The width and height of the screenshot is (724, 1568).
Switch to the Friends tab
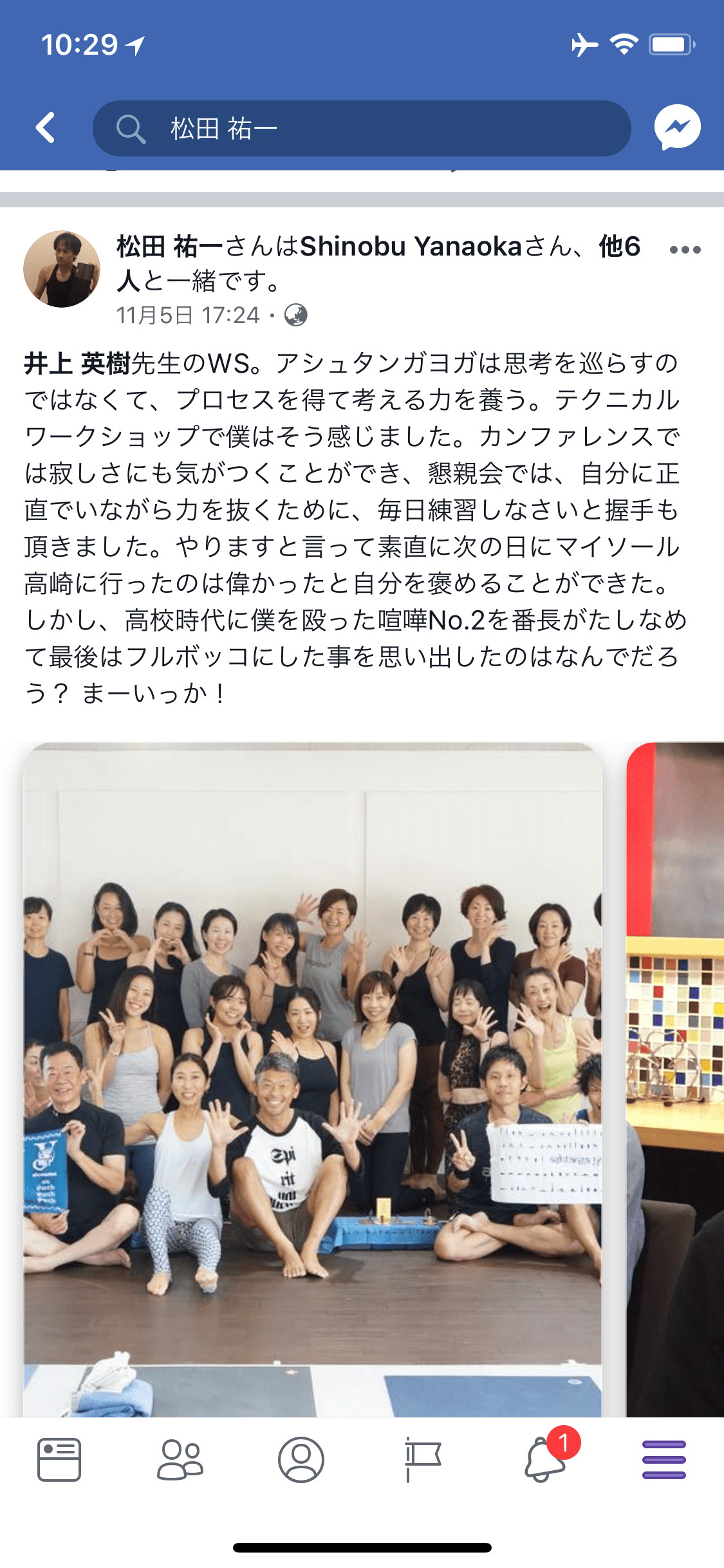pyautogui.click(x=180, y=1459)
